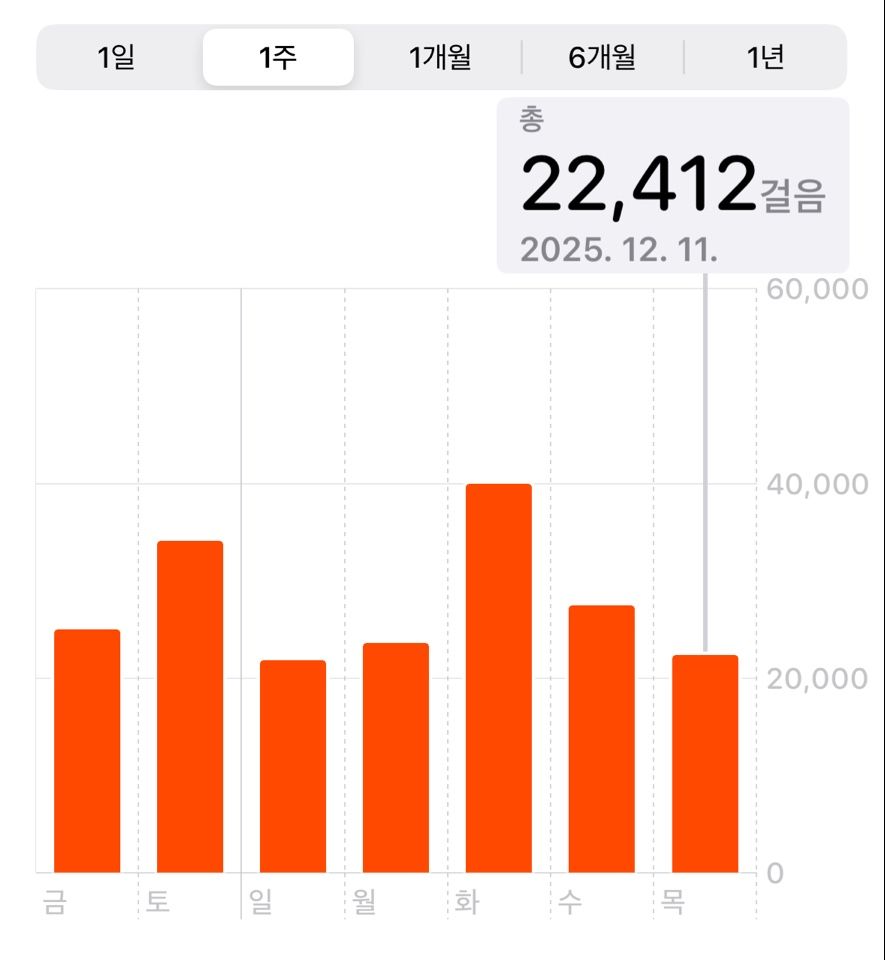Switch to the 1년 yearly view

765,57
